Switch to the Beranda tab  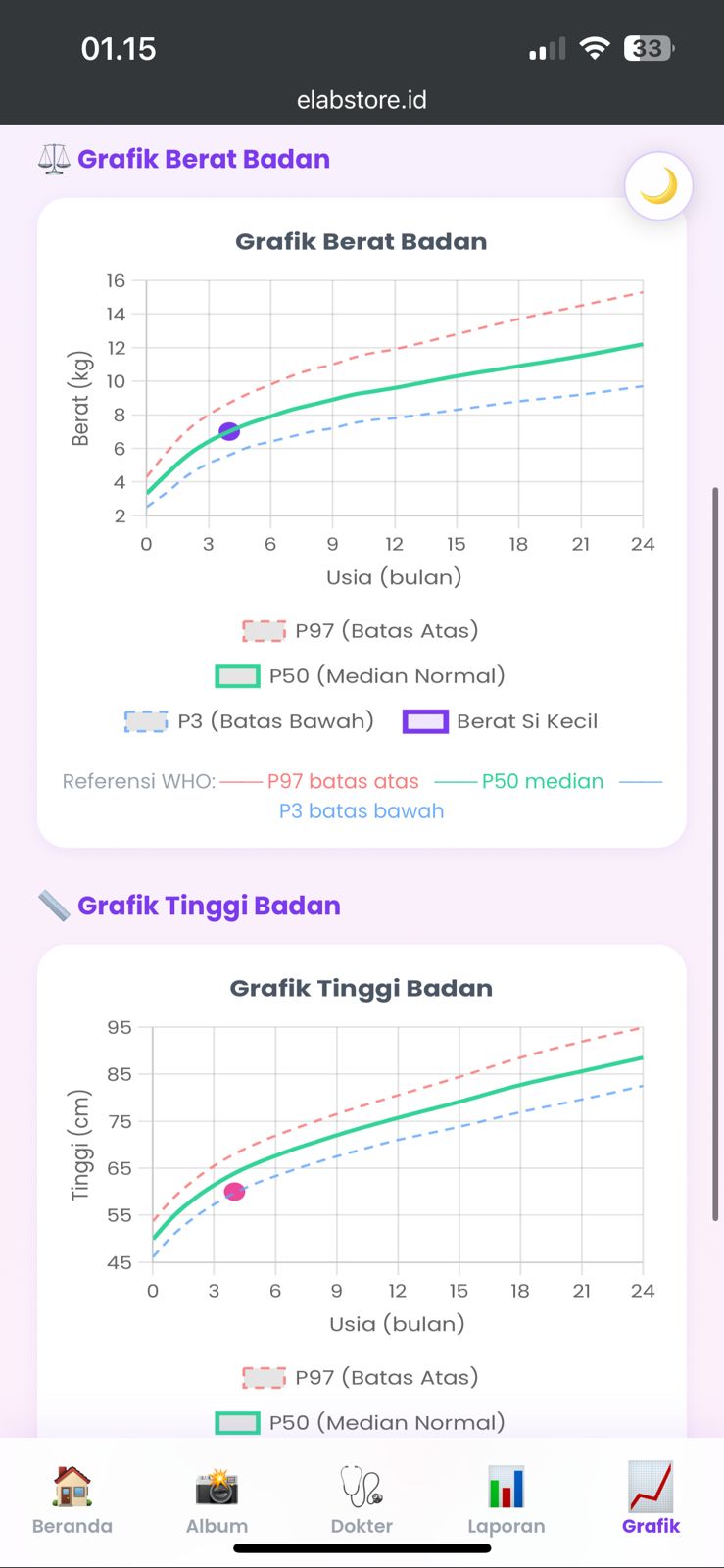pyautogui.click(x=72, y=1499)
